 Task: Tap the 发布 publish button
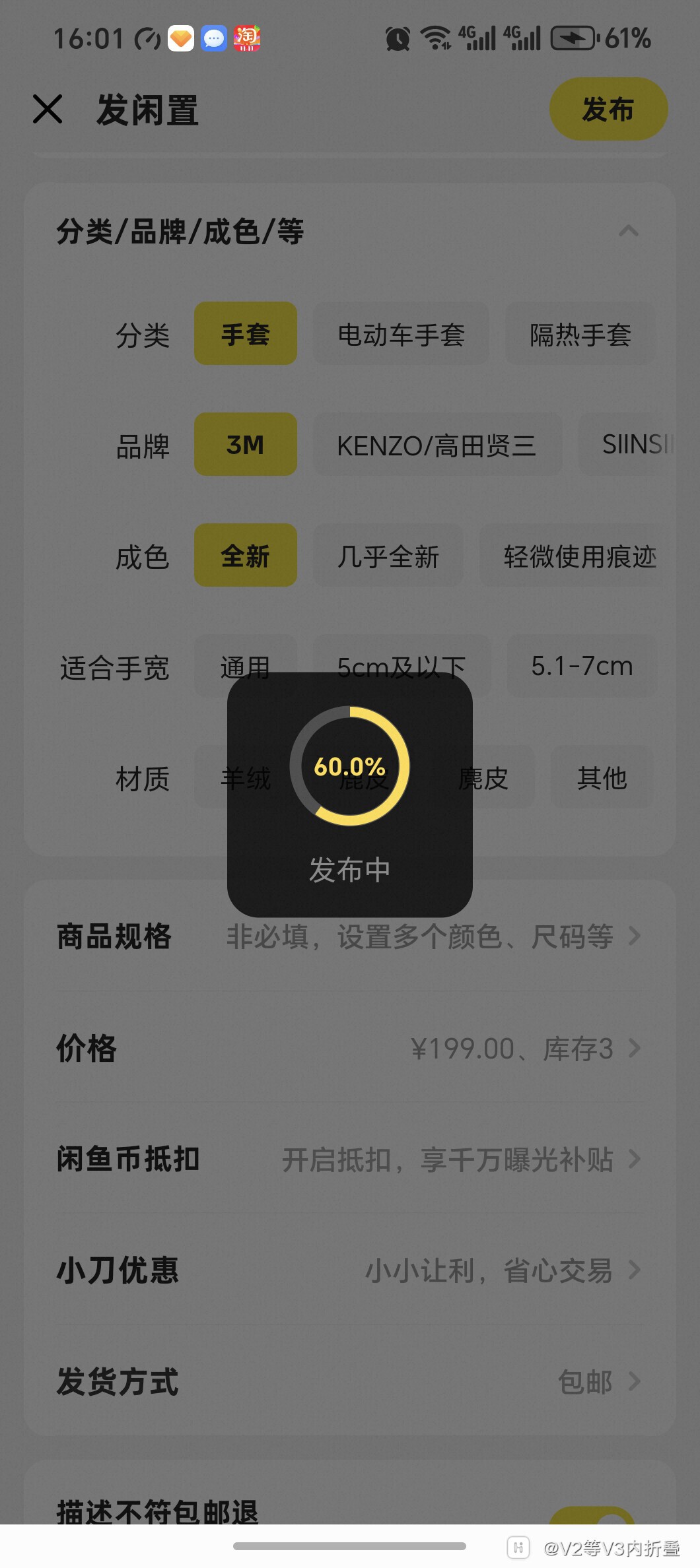pyautogui.click(x=608, y=109)
